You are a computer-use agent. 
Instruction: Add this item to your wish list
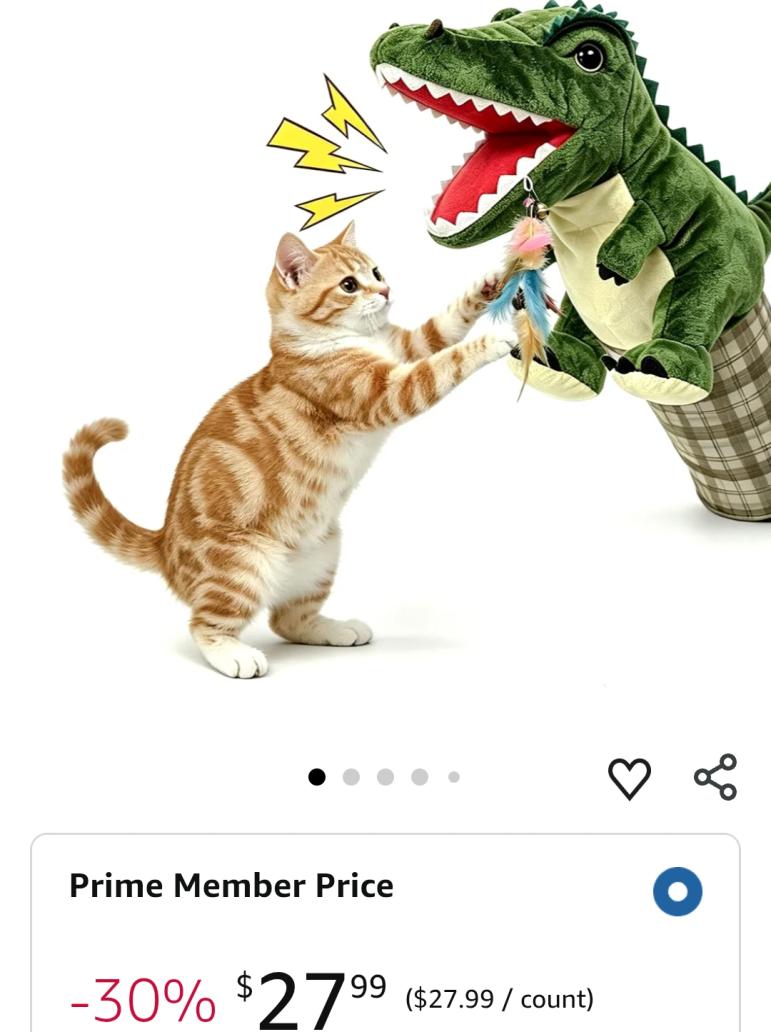(629, 778)
